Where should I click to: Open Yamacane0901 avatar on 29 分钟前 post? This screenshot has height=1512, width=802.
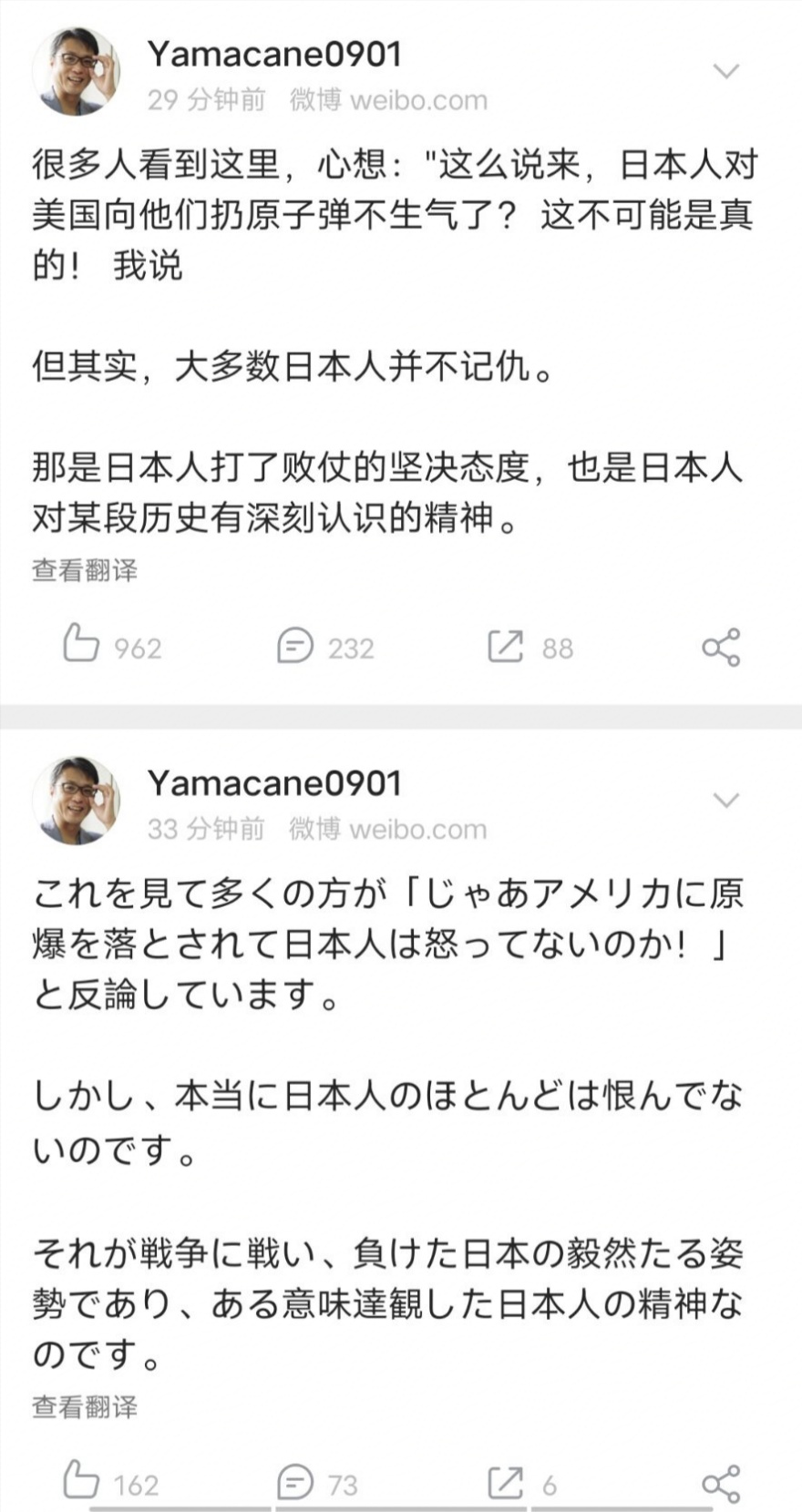tap(77, 72)
